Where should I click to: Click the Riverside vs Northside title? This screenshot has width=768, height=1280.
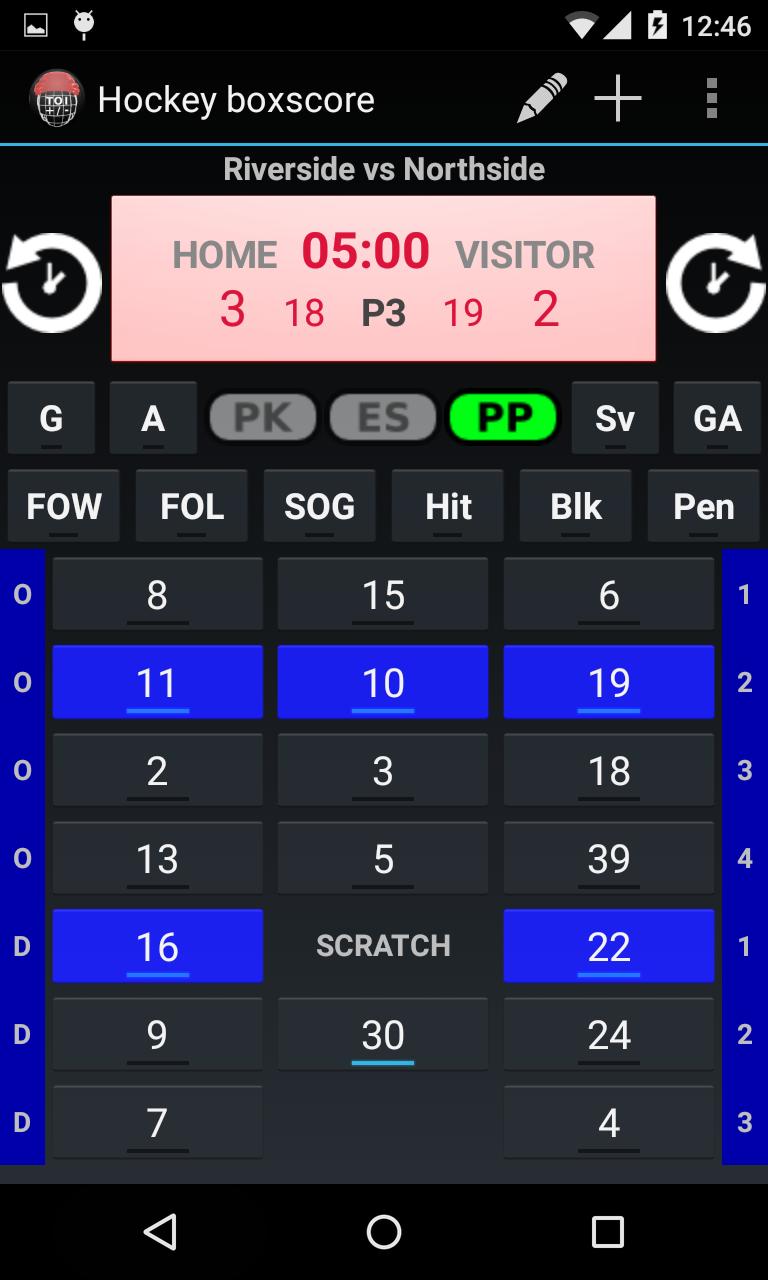click(383, 168)
